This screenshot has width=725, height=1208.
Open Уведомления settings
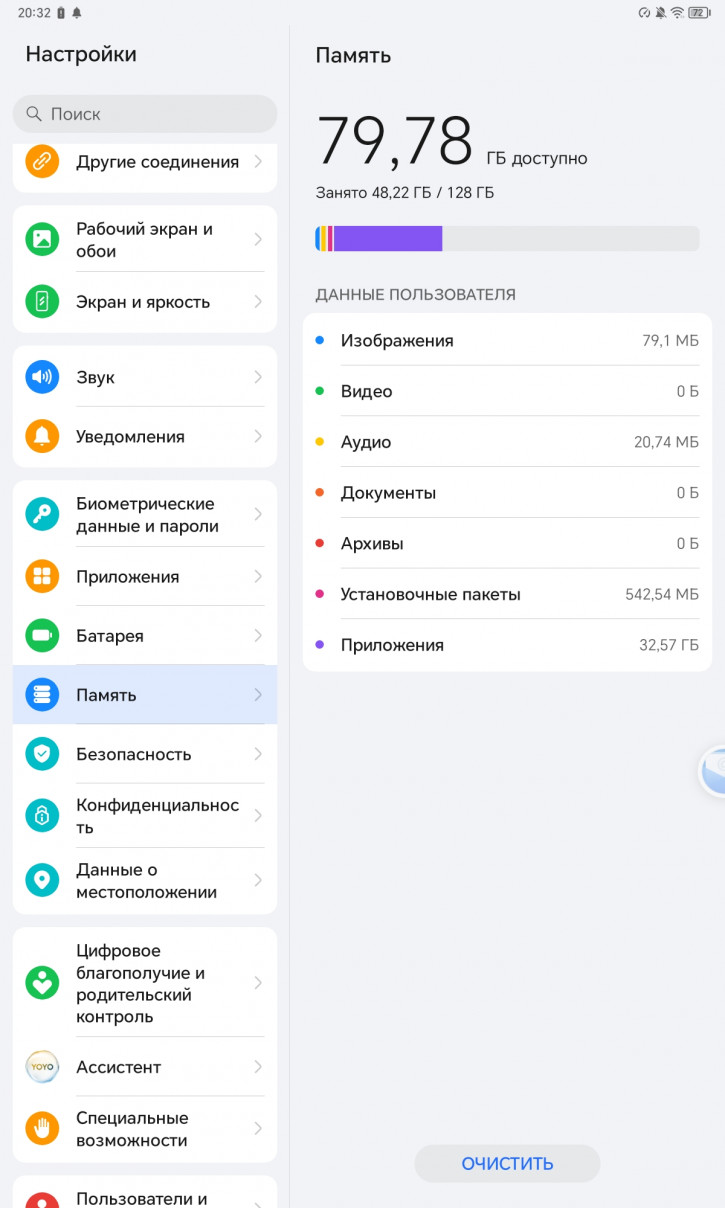[145, 437]
